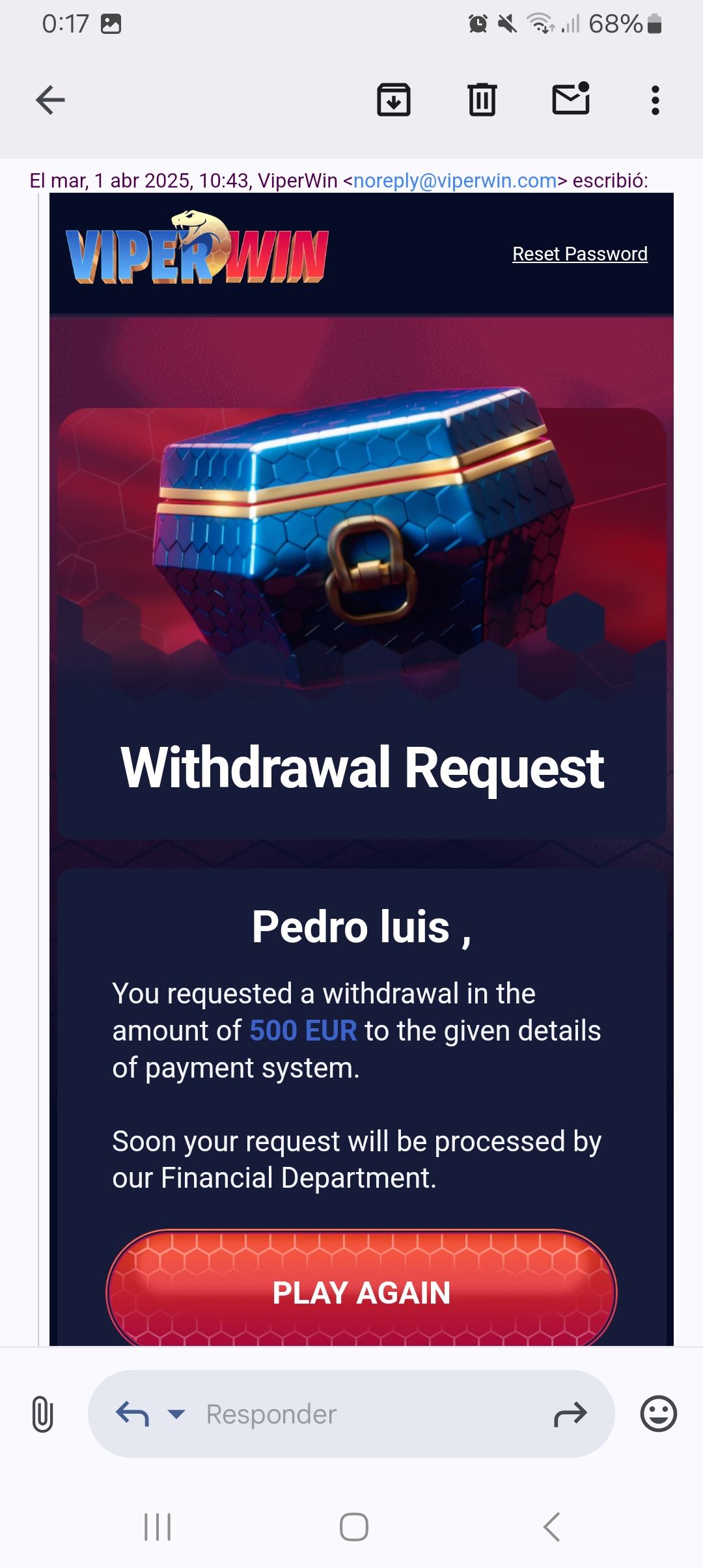
Task: Open the overflow menu
Action: pos(655,100)
